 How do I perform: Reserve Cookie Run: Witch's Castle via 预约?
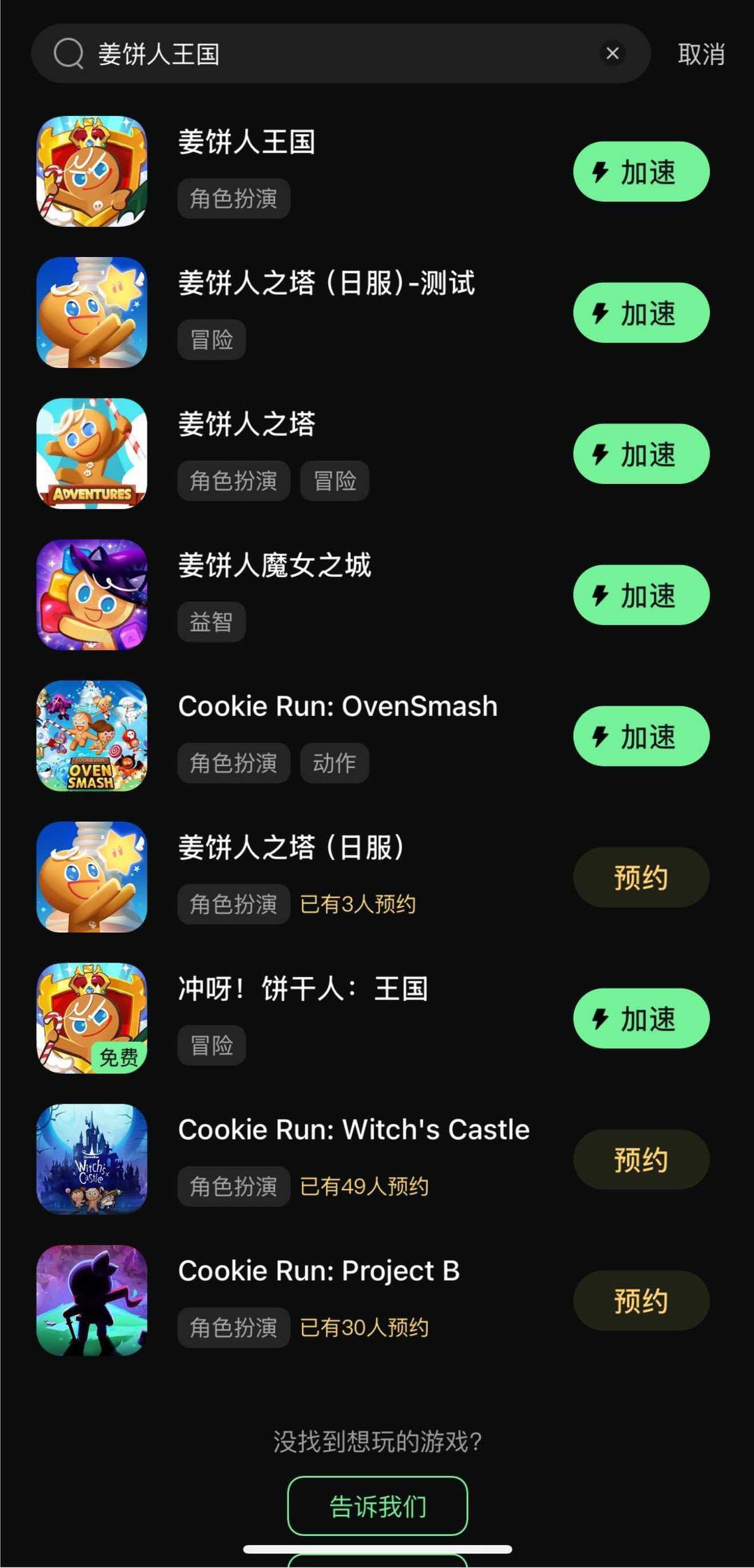pyautogui.click(x=640, y=1159)
